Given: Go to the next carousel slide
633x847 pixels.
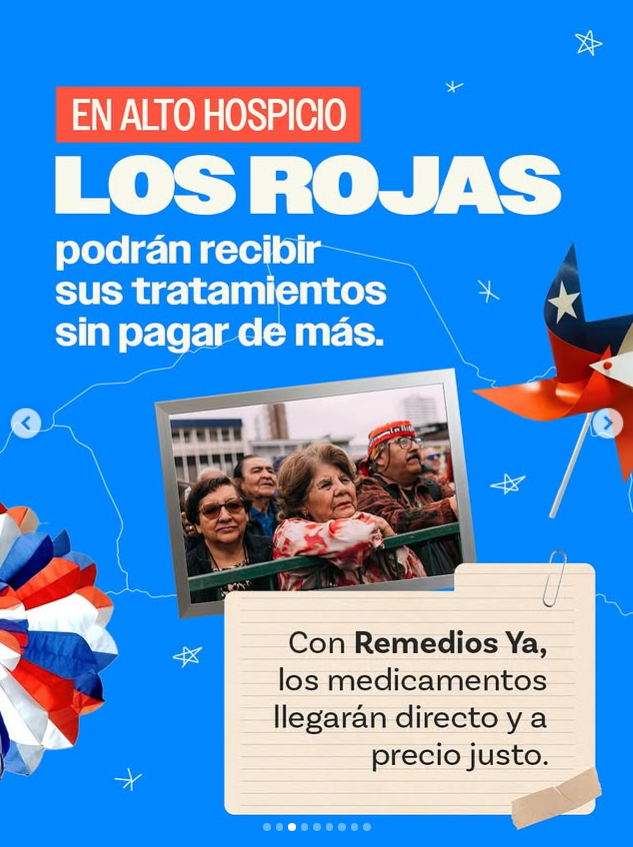Looking at the screenshot, I should click(x=606, y=423).
